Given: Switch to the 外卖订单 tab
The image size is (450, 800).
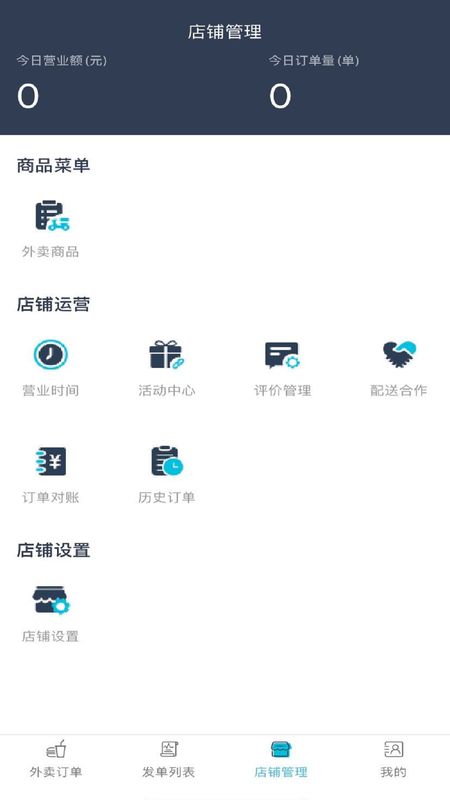Looking at the screenshot, I should [x=56, y=759].
